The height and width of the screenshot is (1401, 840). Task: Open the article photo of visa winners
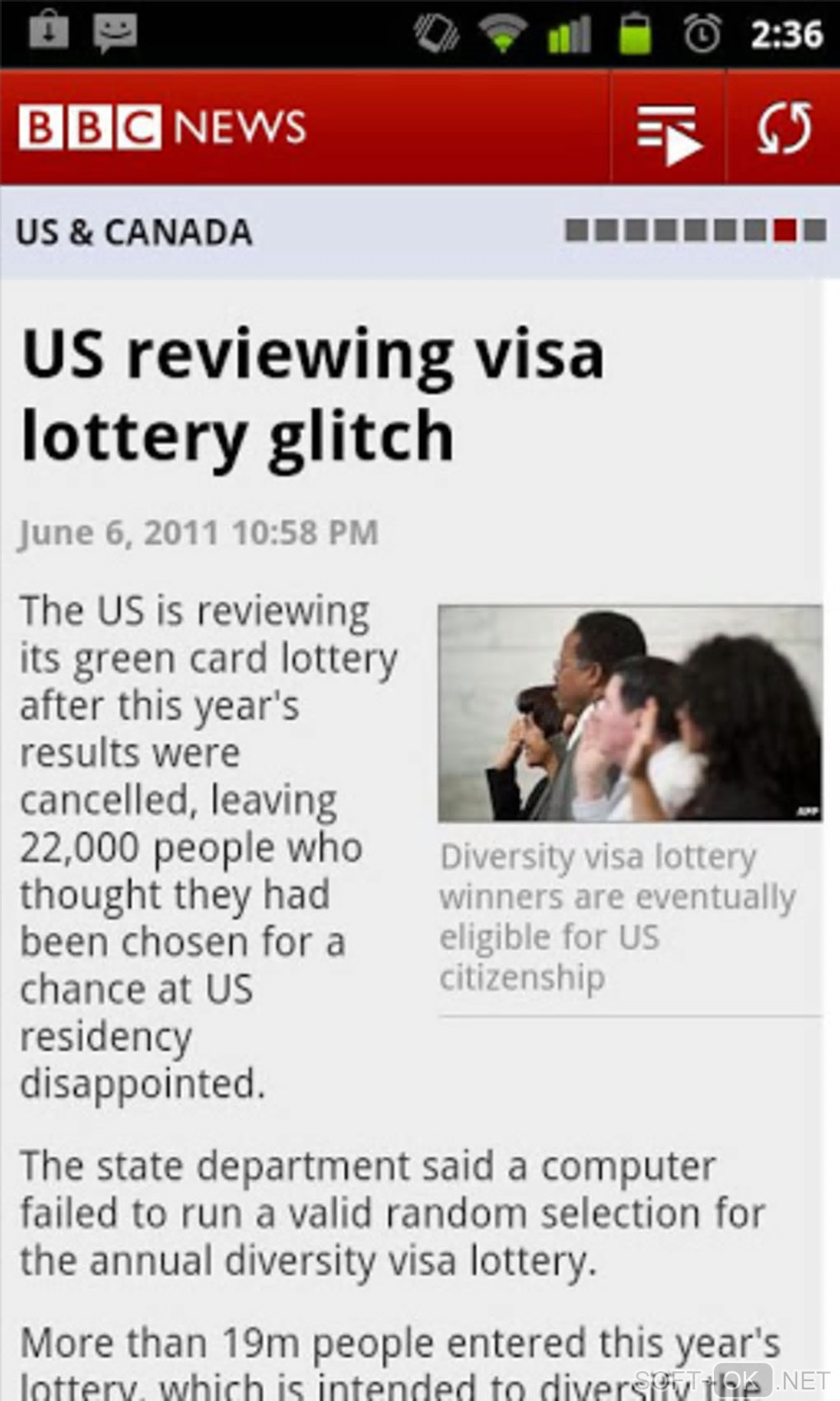click(x=630, y=713)
